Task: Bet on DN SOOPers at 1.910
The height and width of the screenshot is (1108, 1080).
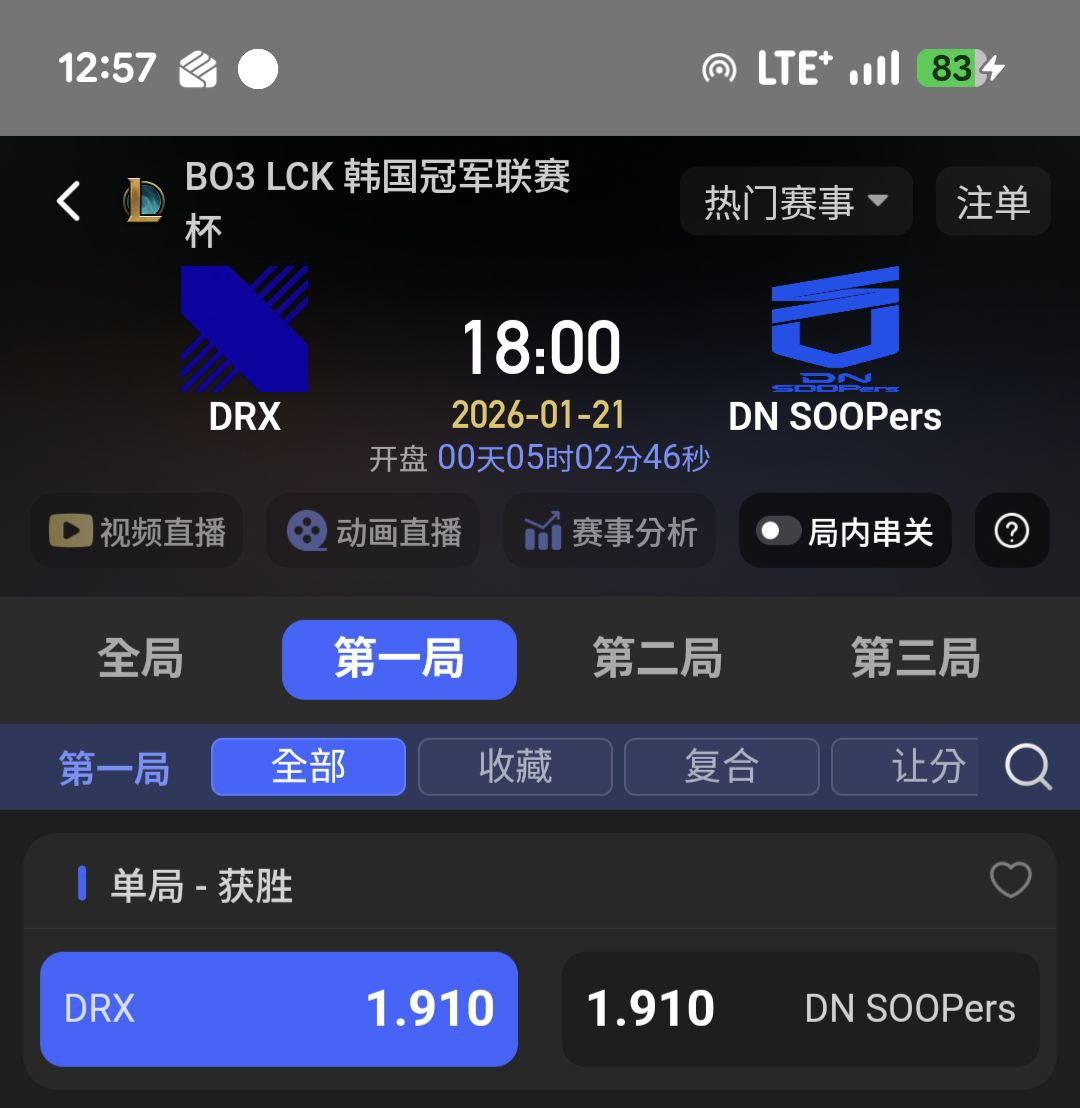Action: click(800, 1008)
